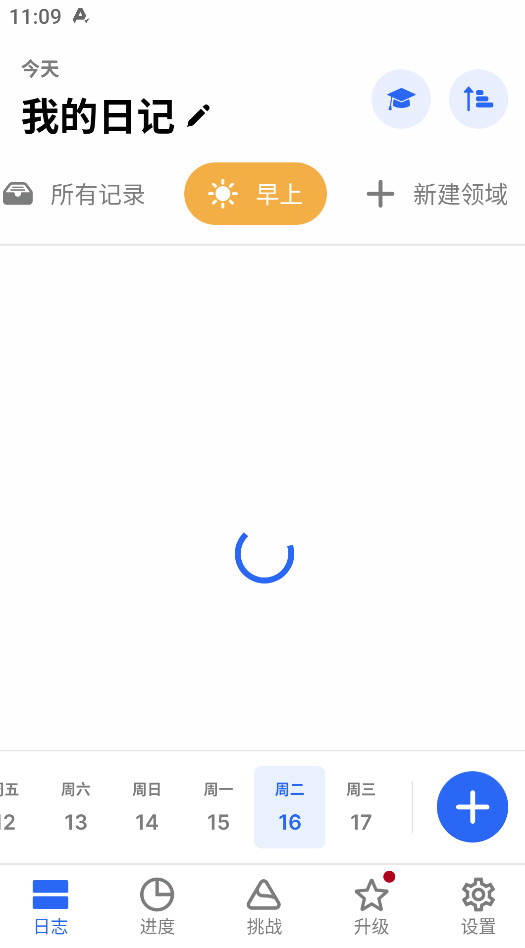Tap the blue plus button to add an entry

pyautogui.click(x=472, y=807)
